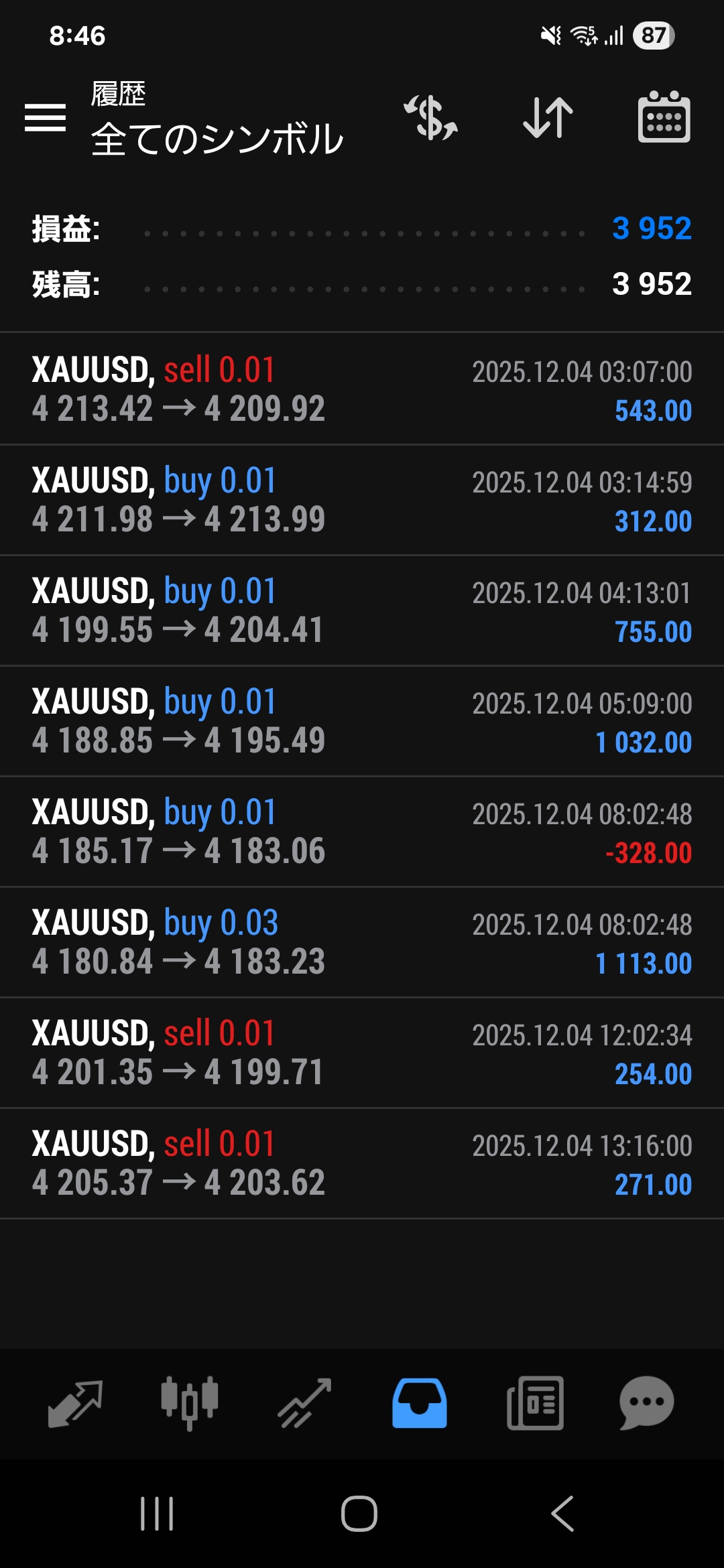Go back using system back button
The height and width of the screenshot is (1568, 724).
tap(563, 1514)
